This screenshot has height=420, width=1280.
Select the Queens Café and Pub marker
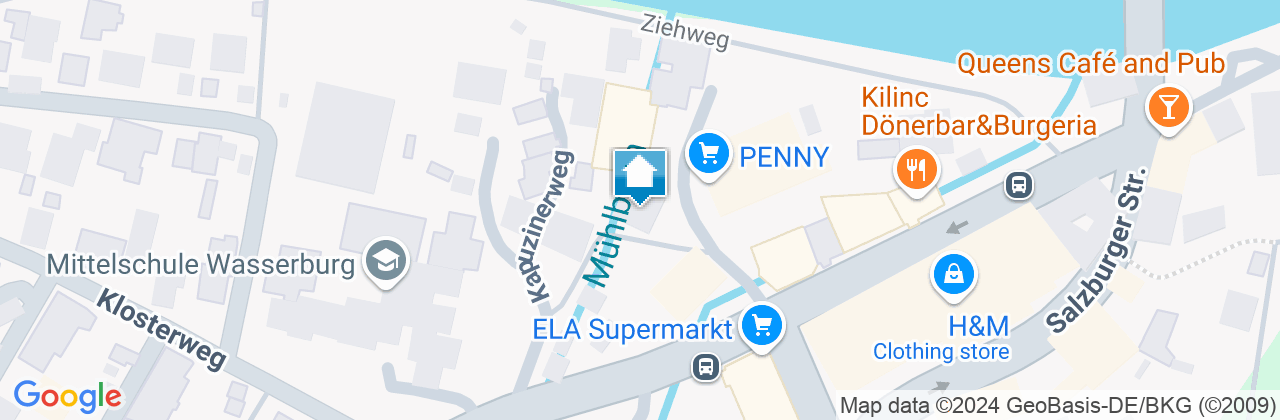[1166, 104]
